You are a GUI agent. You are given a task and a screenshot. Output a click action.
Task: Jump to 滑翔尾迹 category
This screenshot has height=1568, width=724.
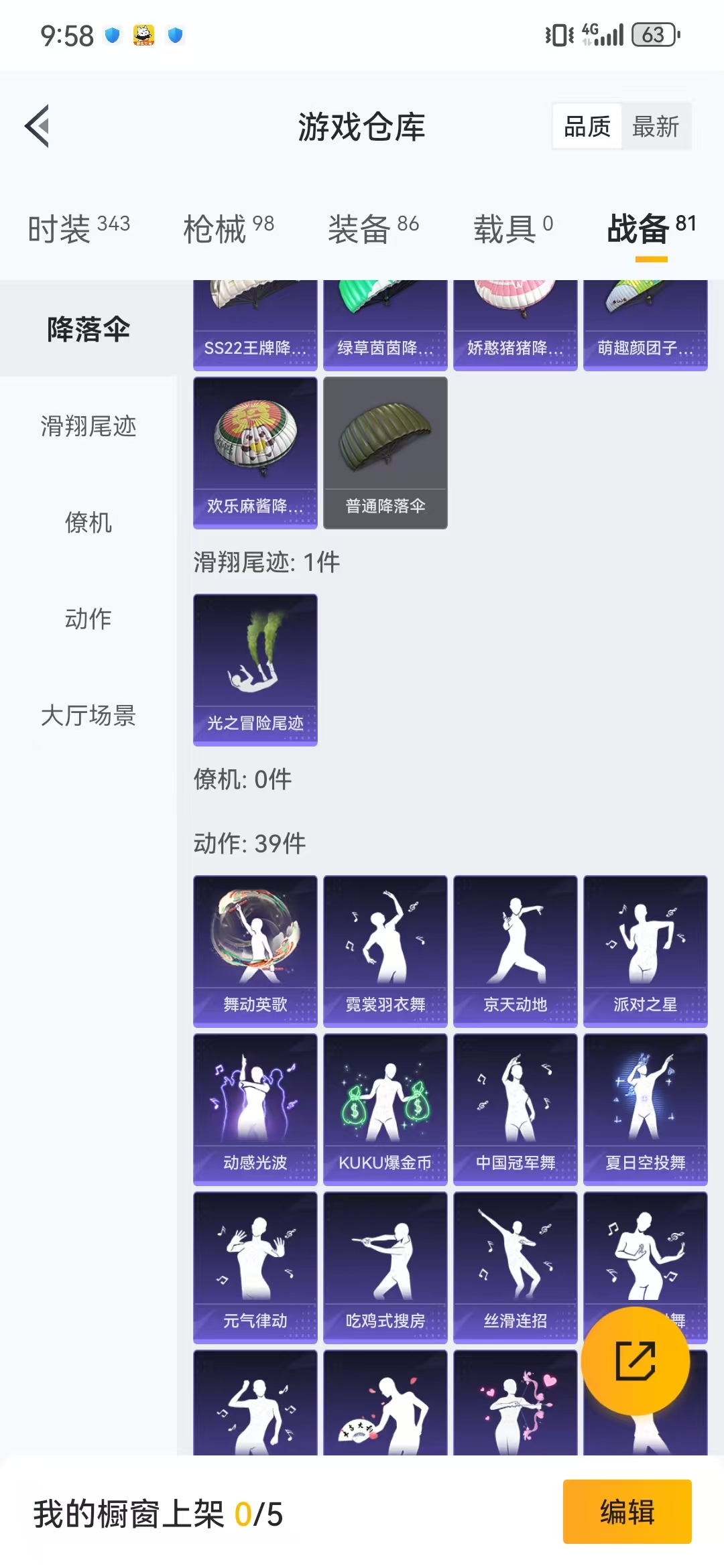click(x=88, y=426)
